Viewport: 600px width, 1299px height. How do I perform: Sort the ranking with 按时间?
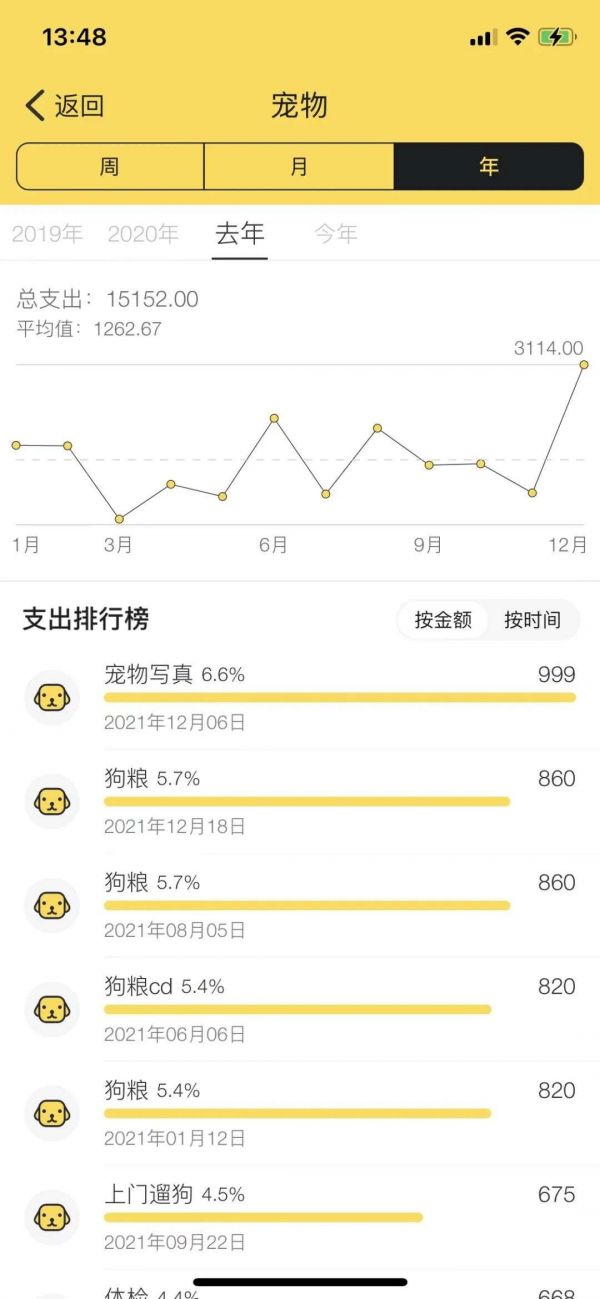[532, 620]
